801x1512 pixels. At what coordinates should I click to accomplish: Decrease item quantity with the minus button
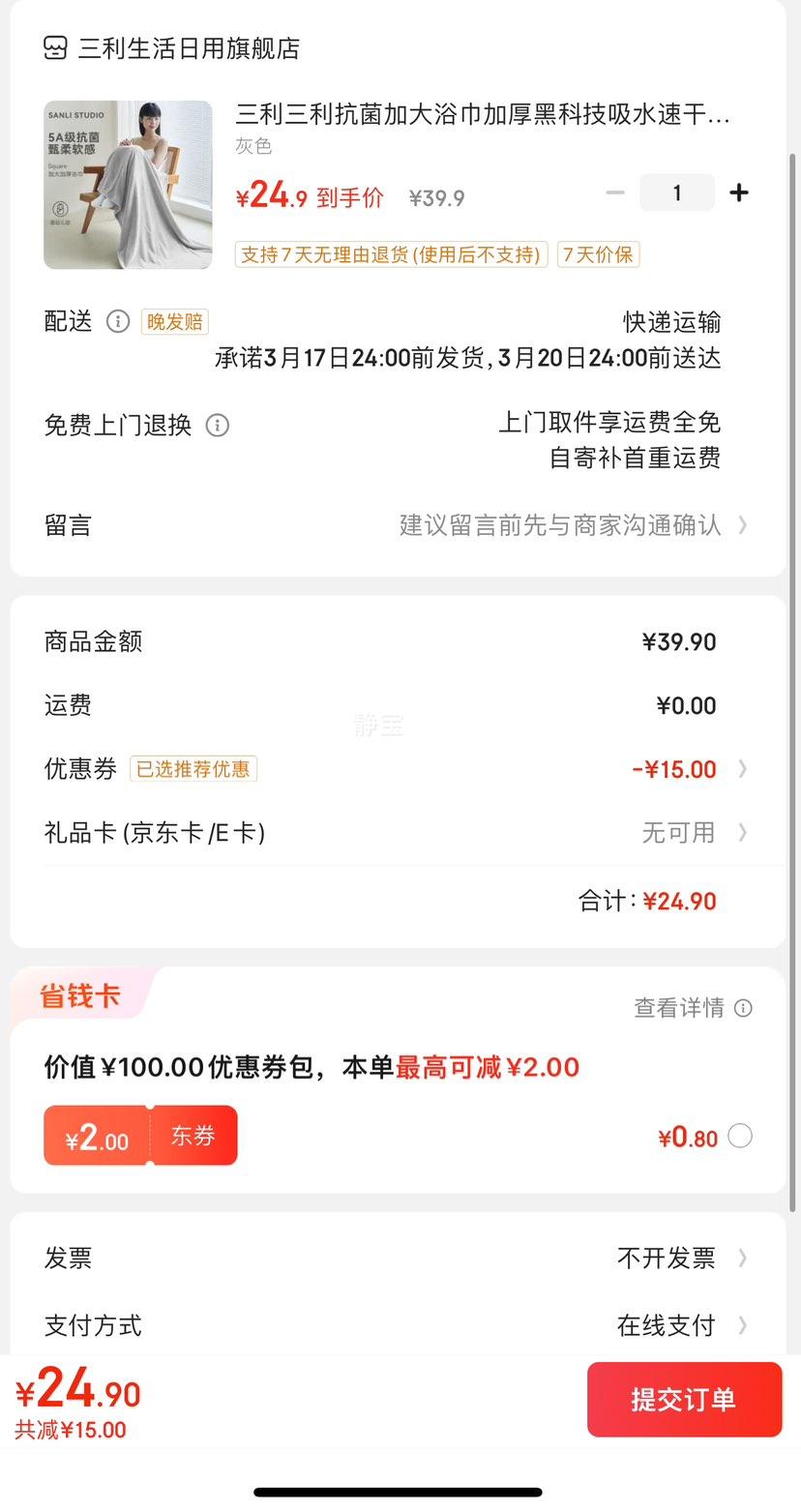click(x=615, y=193)
